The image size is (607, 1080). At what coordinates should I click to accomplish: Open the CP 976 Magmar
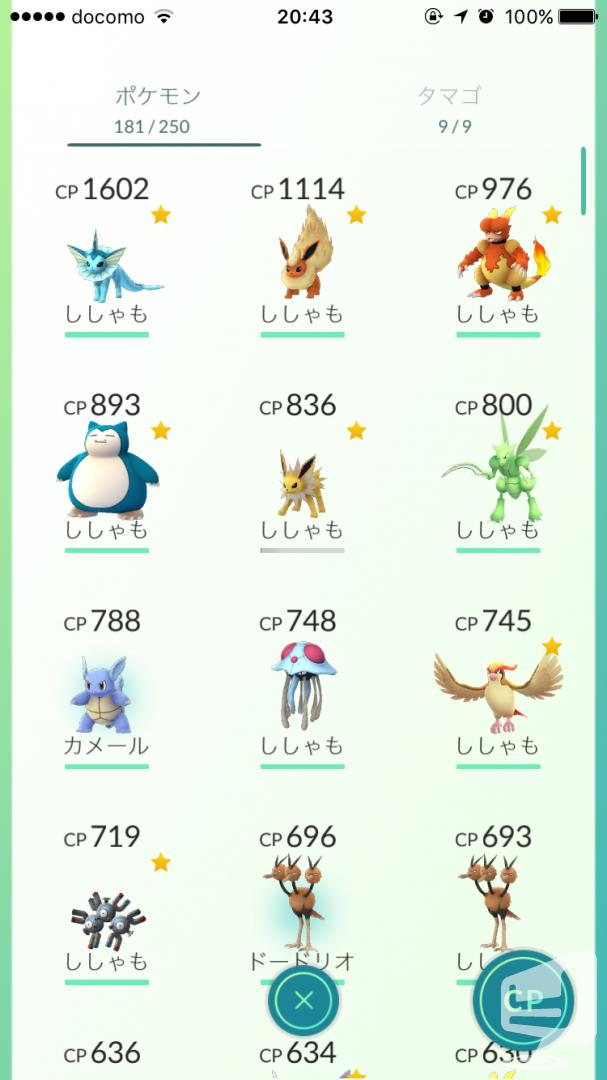pyautogui.click(x=498, y=256)
